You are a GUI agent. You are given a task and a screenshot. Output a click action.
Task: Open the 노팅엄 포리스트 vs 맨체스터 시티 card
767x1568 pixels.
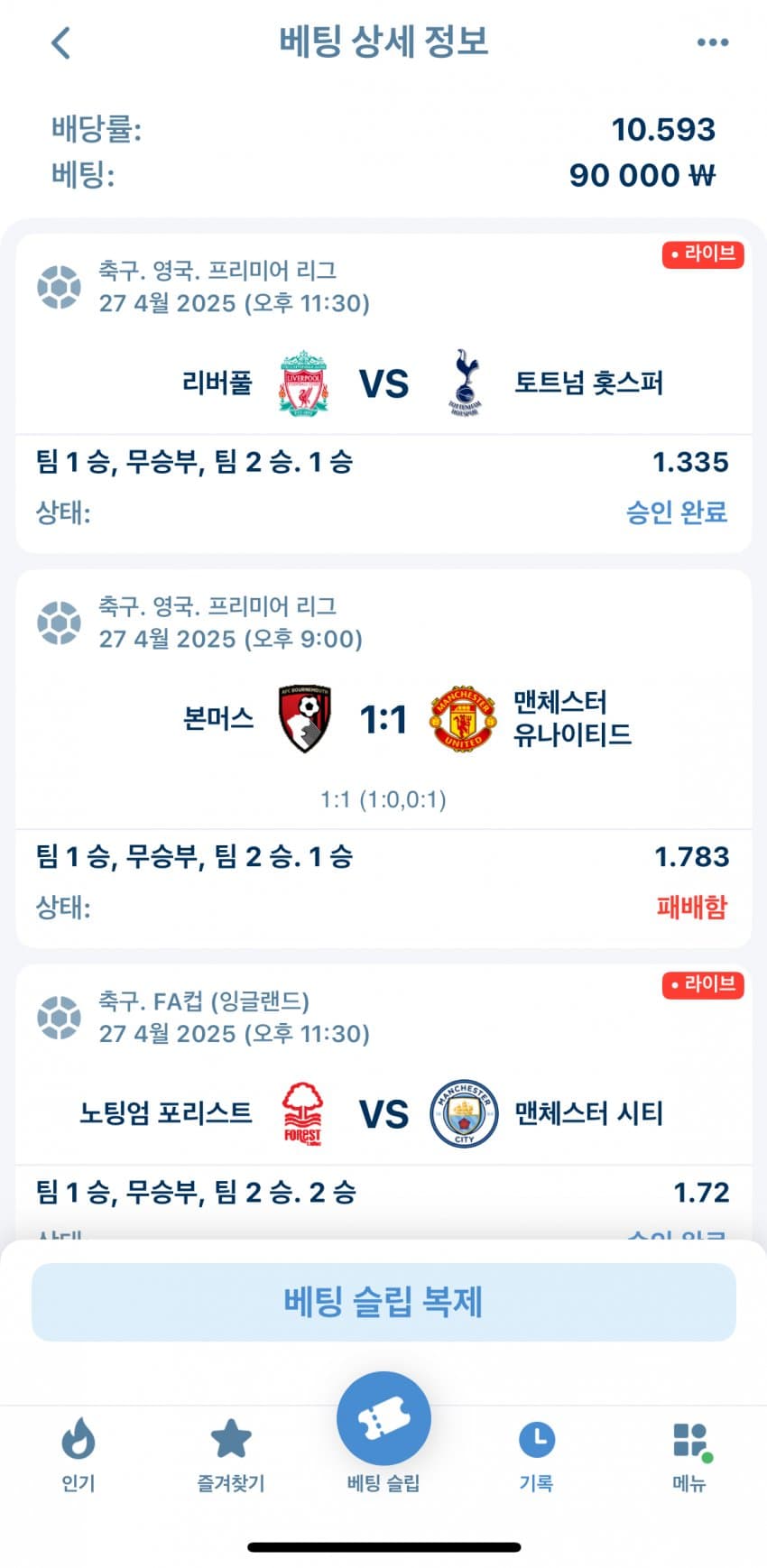[383, 1114]
